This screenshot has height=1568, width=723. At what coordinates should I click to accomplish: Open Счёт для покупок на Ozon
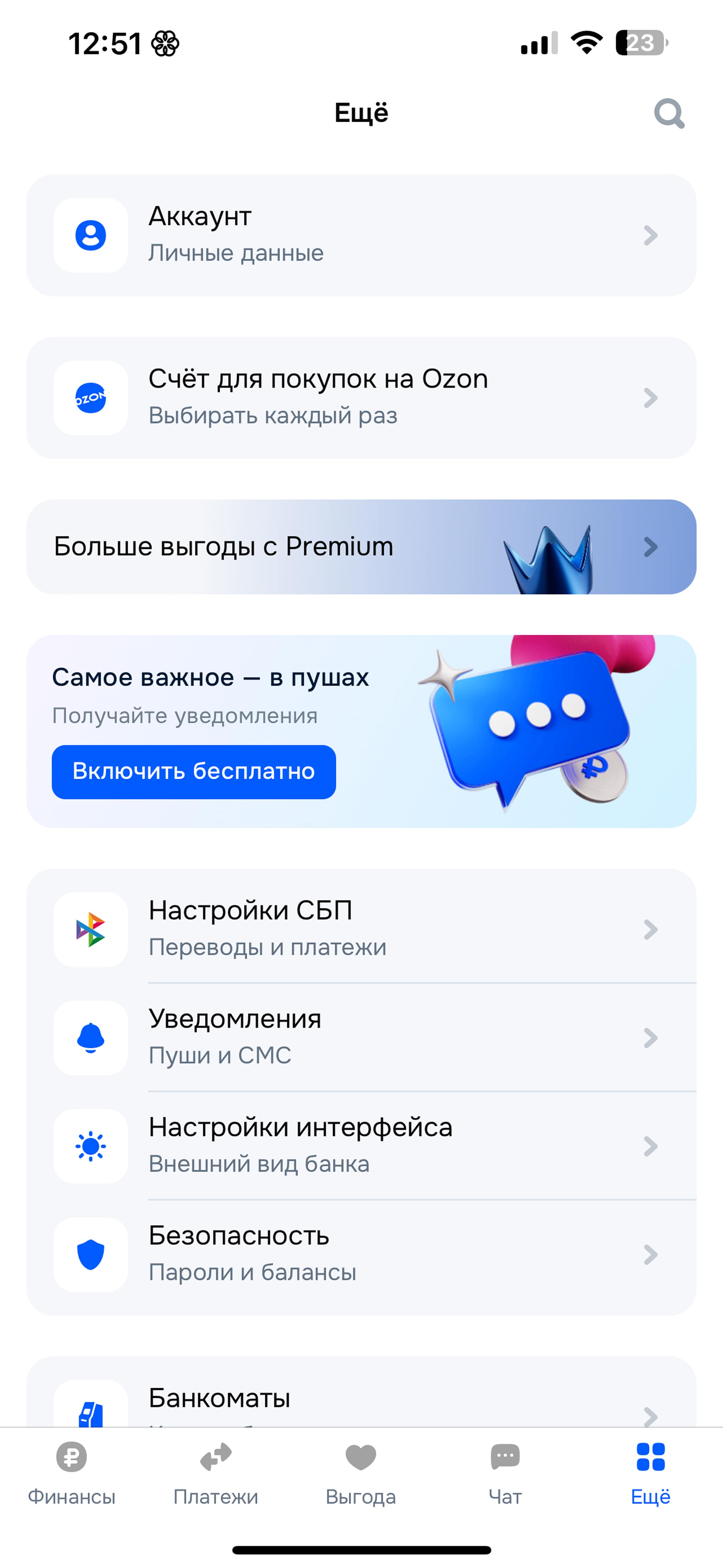pos(361,398)
